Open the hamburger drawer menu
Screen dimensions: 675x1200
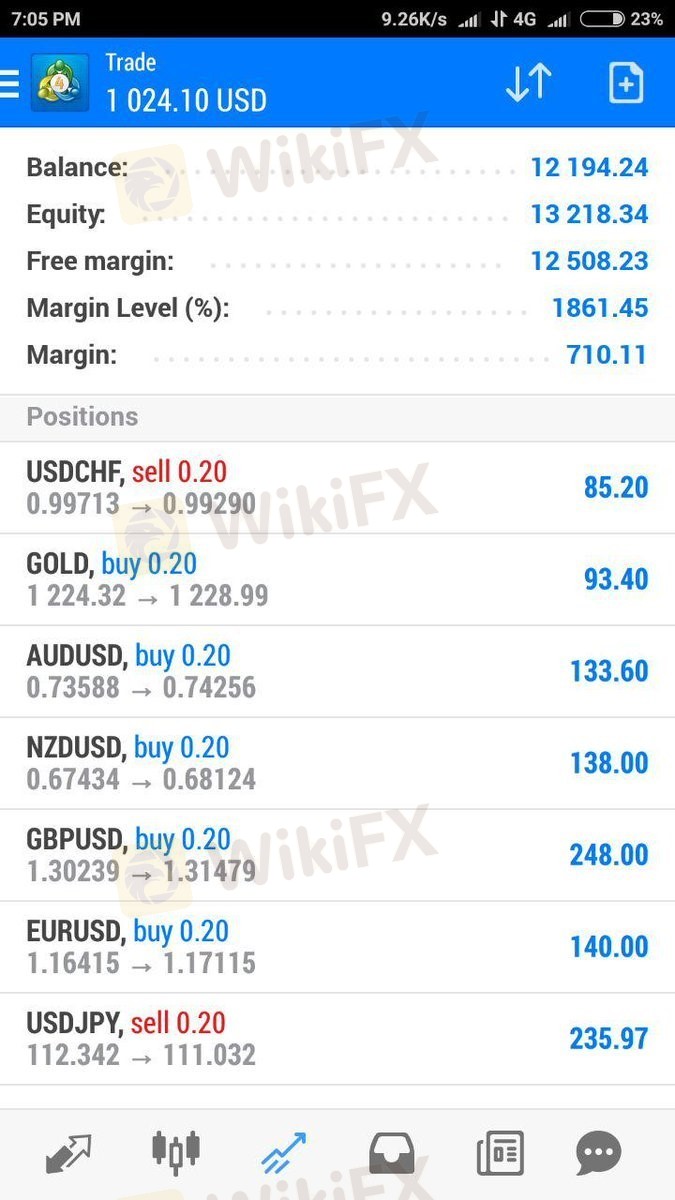coord(10,84)
